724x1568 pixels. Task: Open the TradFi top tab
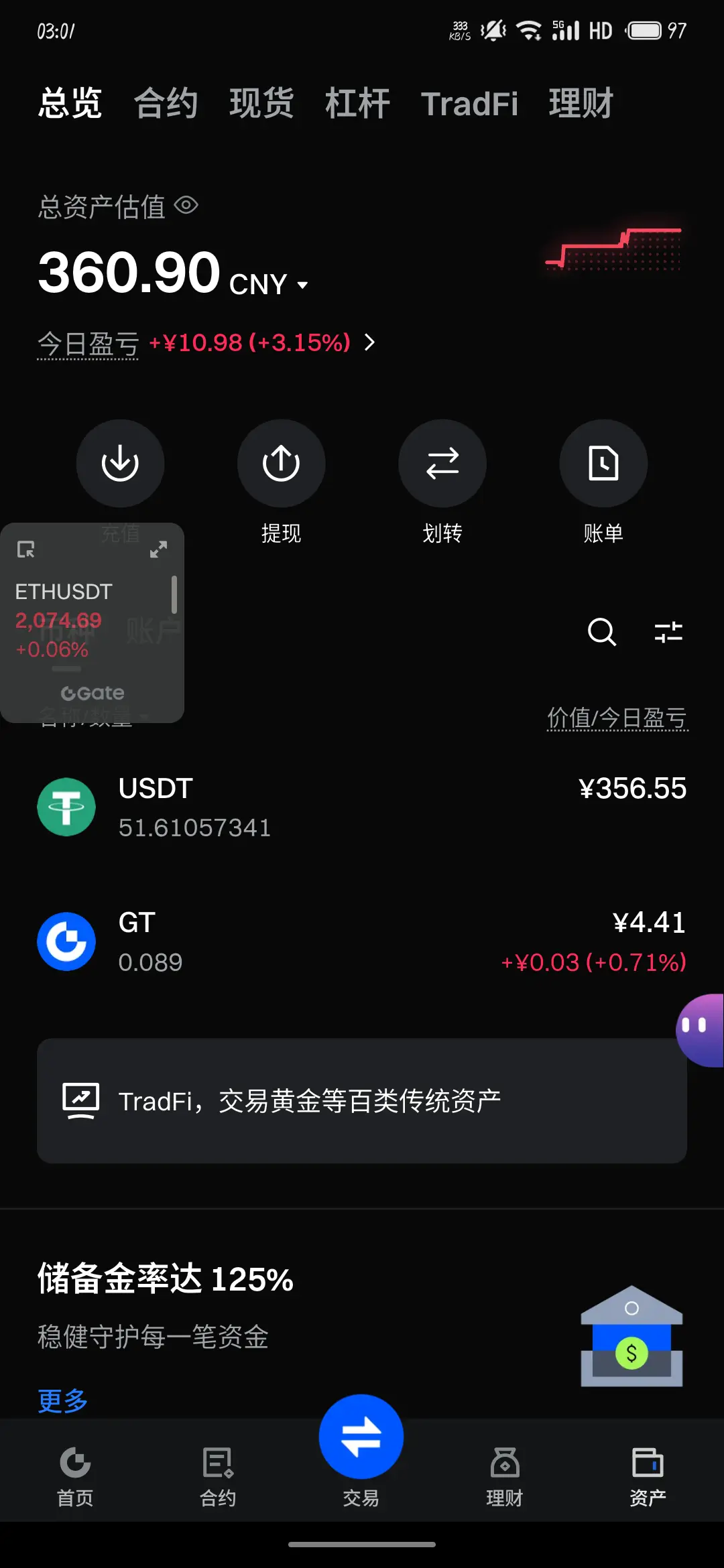click(469, 104)
